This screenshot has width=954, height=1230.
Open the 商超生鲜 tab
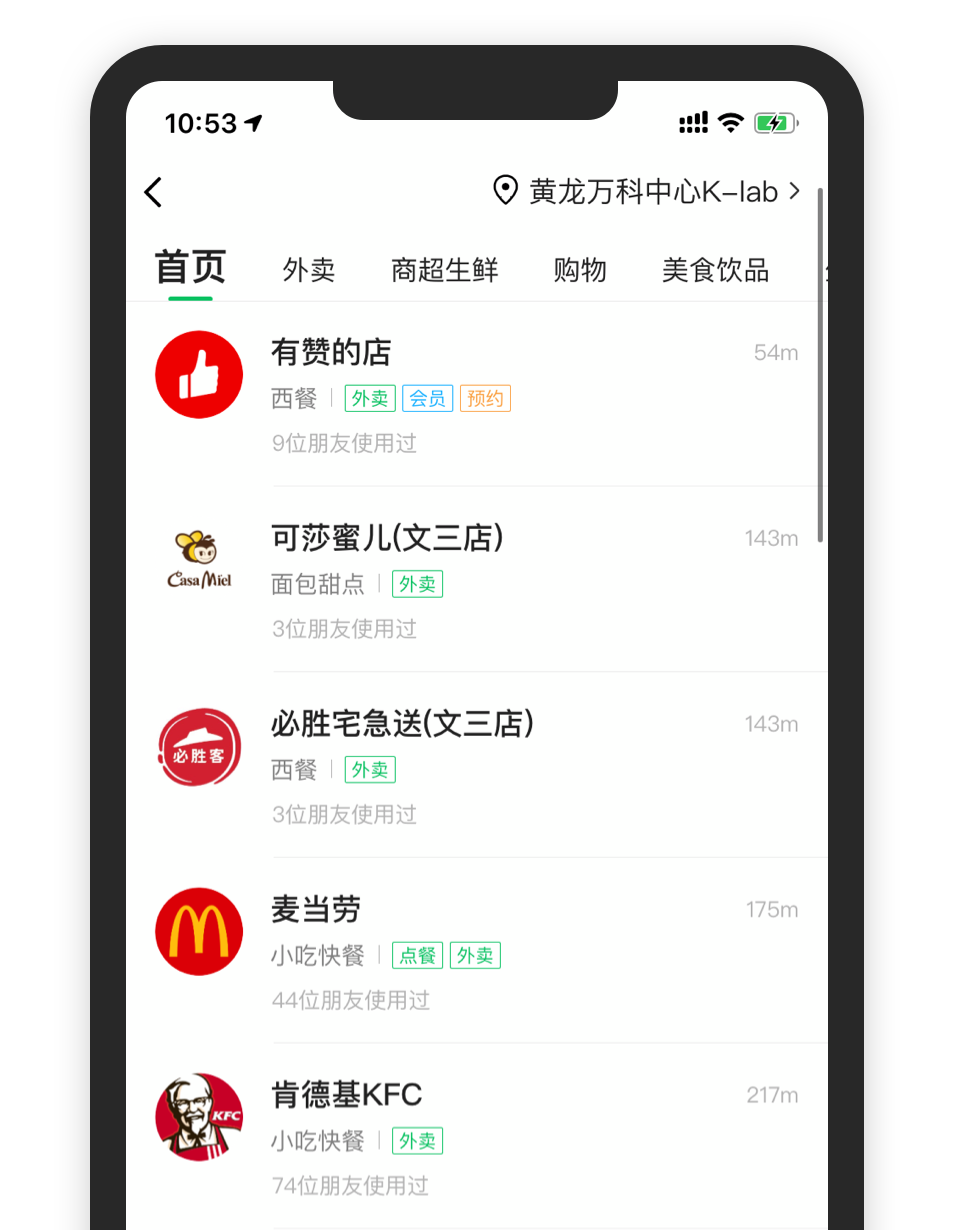pos(444,270)
